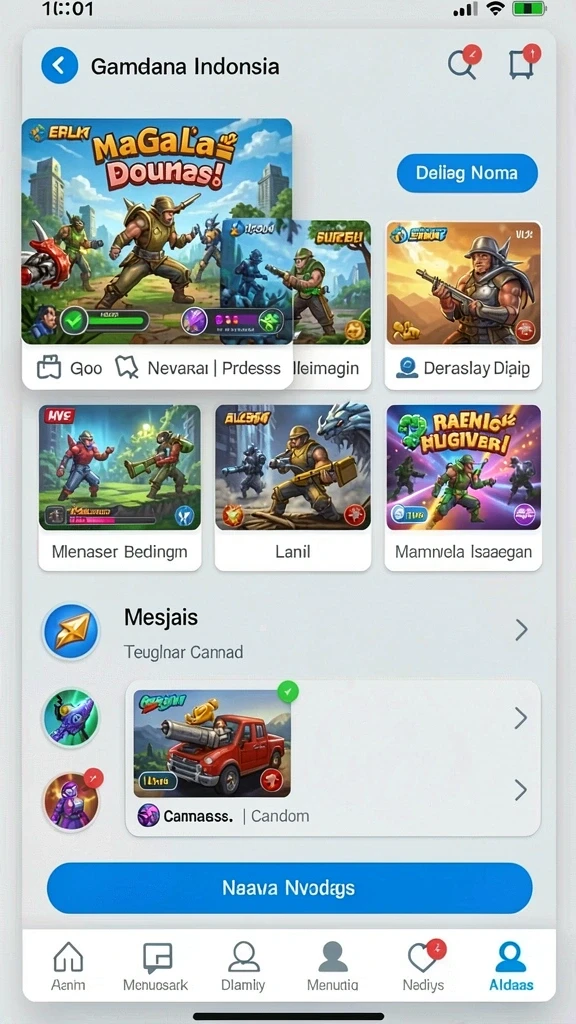
Task: Tap the purple avatar with red badge
Action: coord(71,801)
